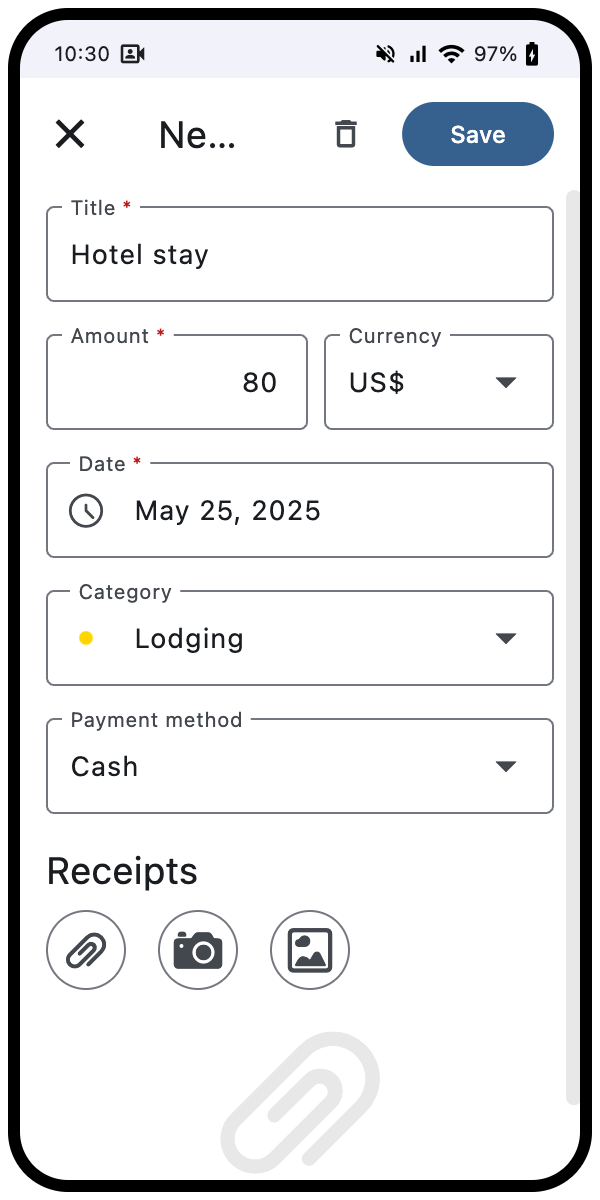Expand the Category dropdown Lodging
Image resolution: width=600 pixels, height=1200 pixels.
[300, 638]
